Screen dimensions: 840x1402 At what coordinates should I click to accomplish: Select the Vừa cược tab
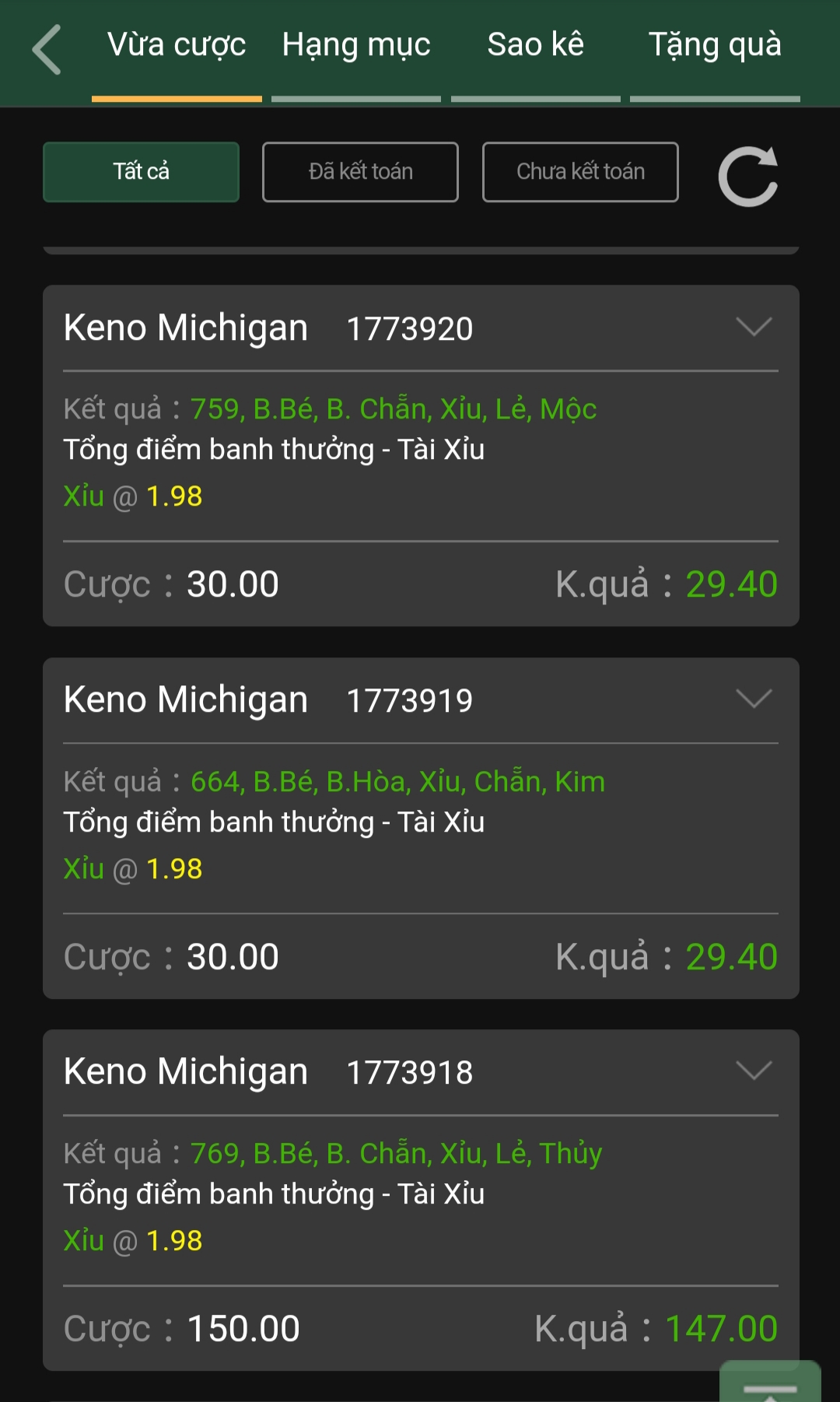[177, 46]
